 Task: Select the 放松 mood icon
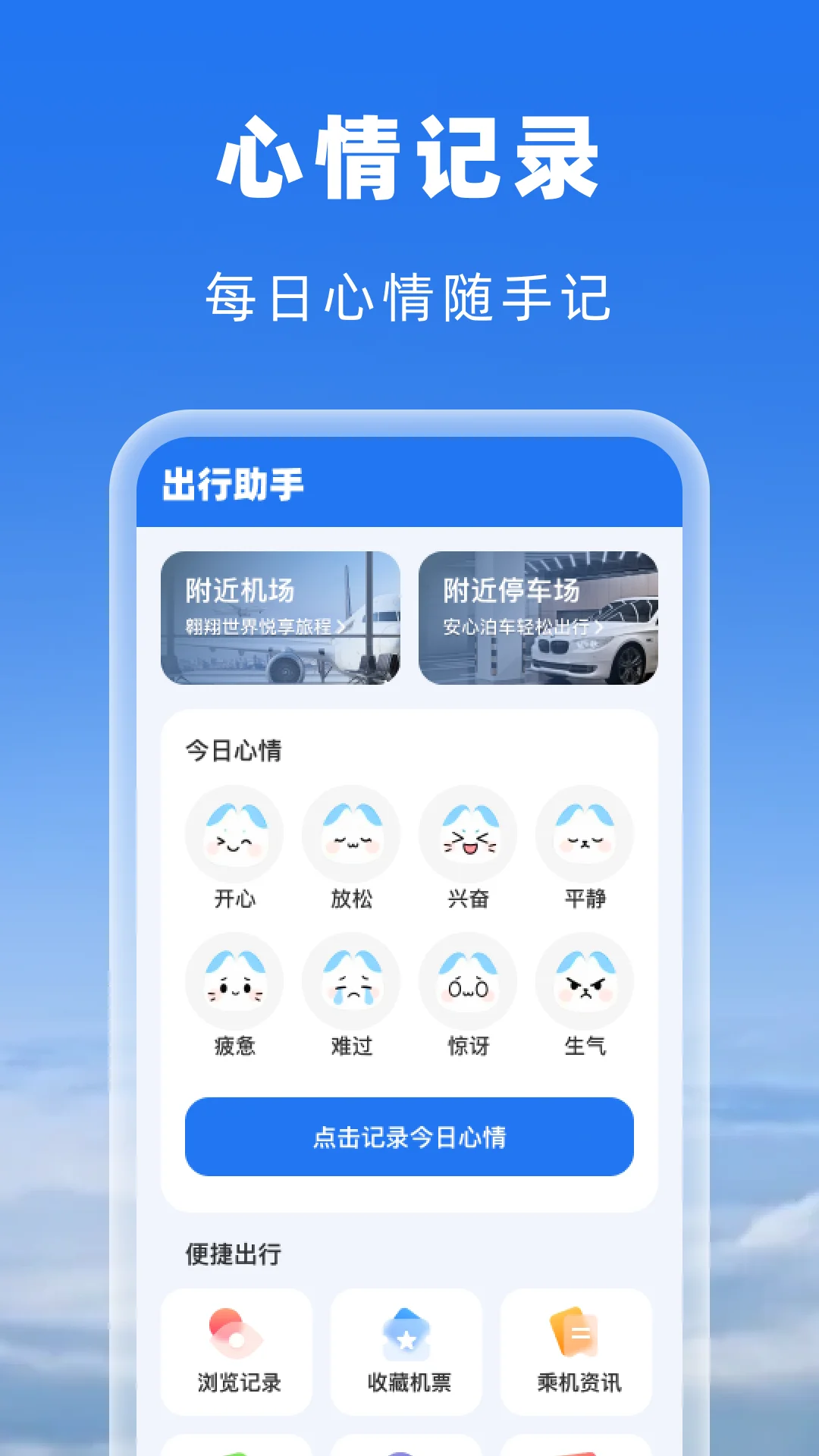[351, 834]
